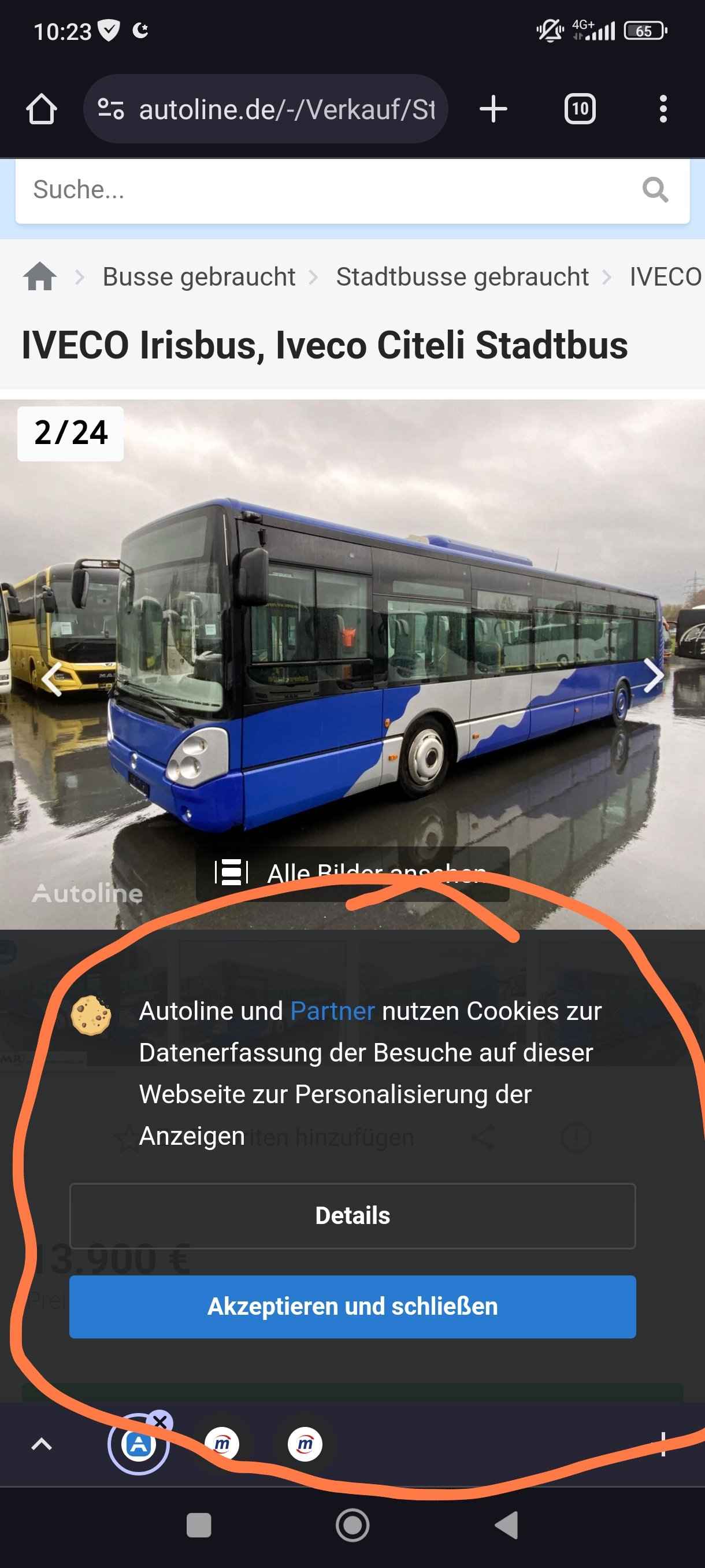
Task: Accept cookies via Akzeptieren und schließen
Action: pos(352,1306)
